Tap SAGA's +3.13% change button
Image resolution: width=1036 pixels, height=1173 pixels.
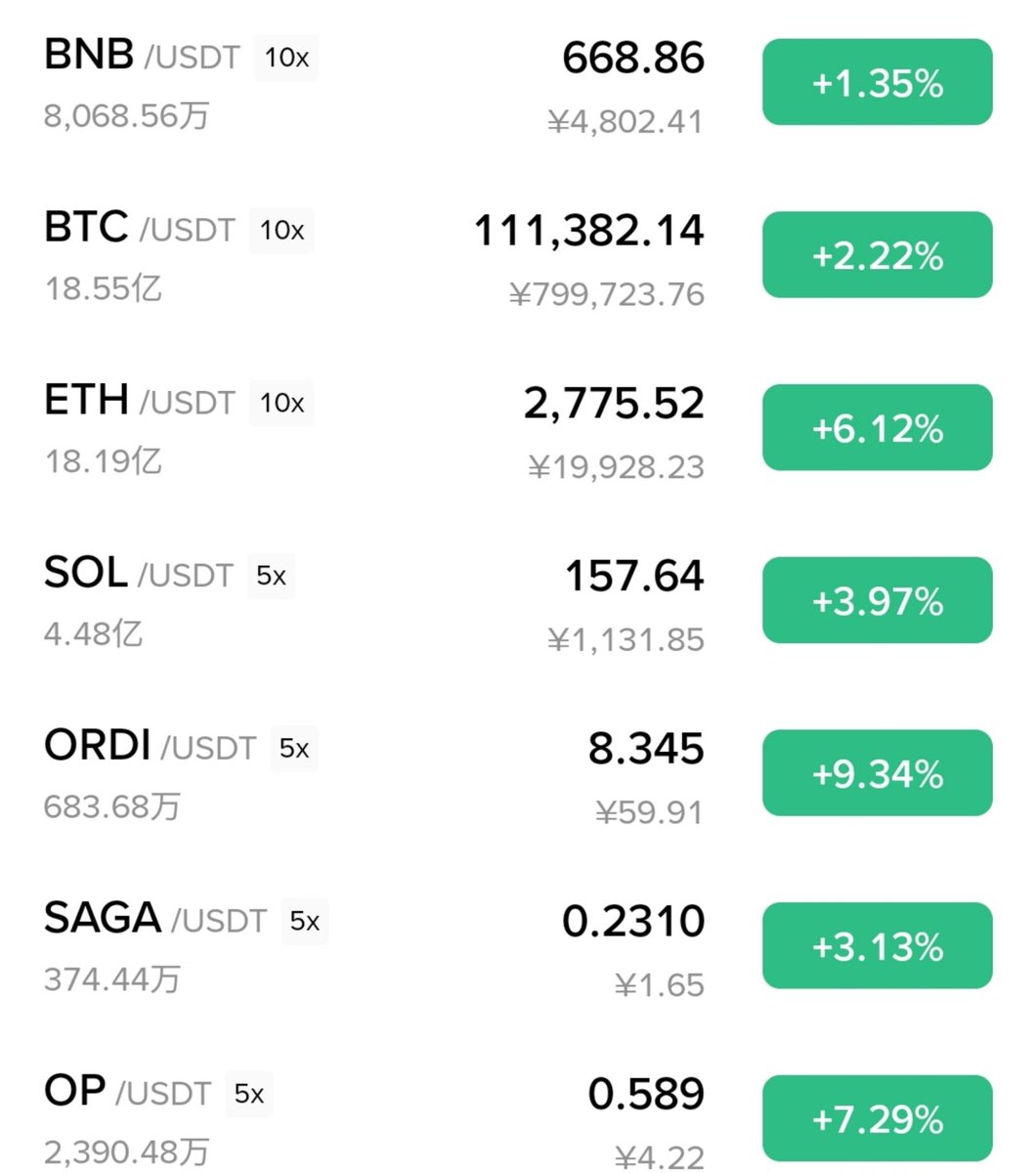877,945
